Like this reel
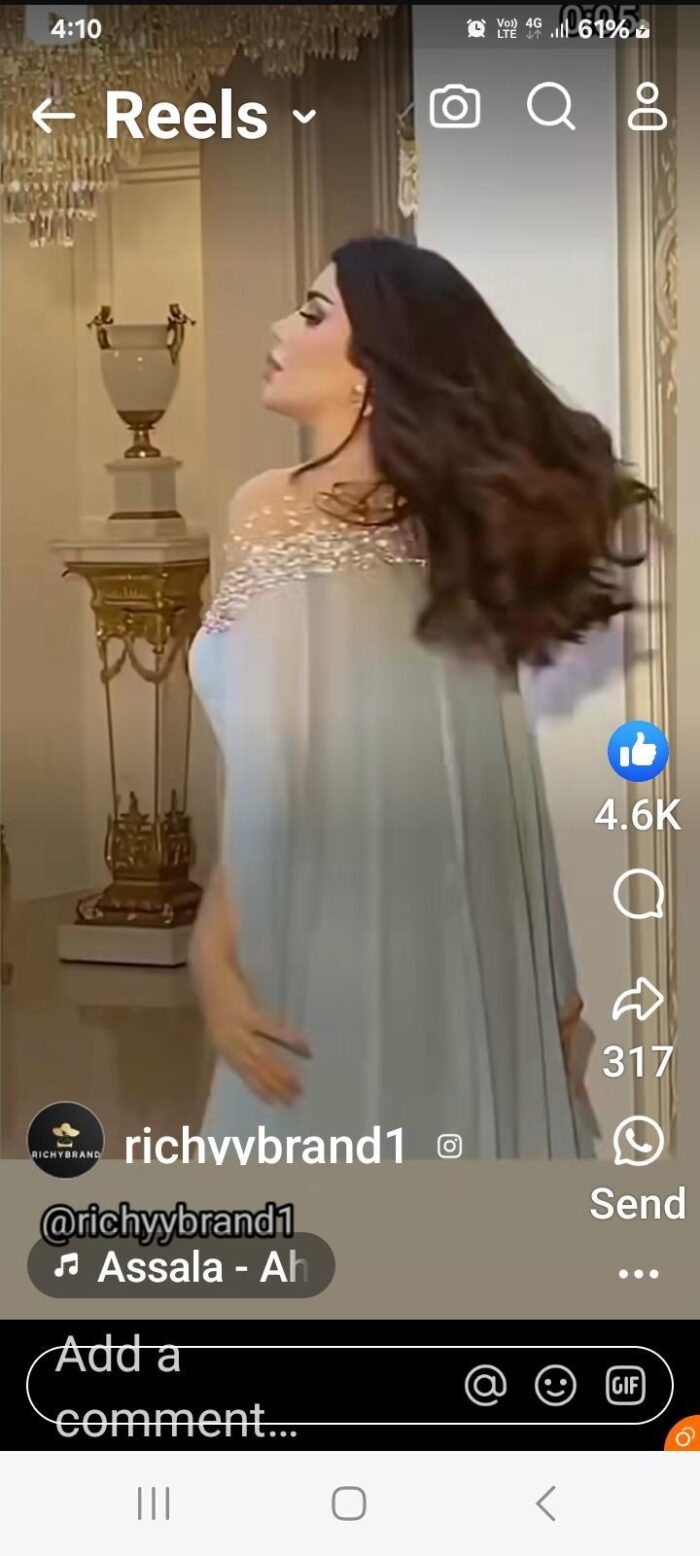The image size is (700, 1556). [x=638, y=751]
